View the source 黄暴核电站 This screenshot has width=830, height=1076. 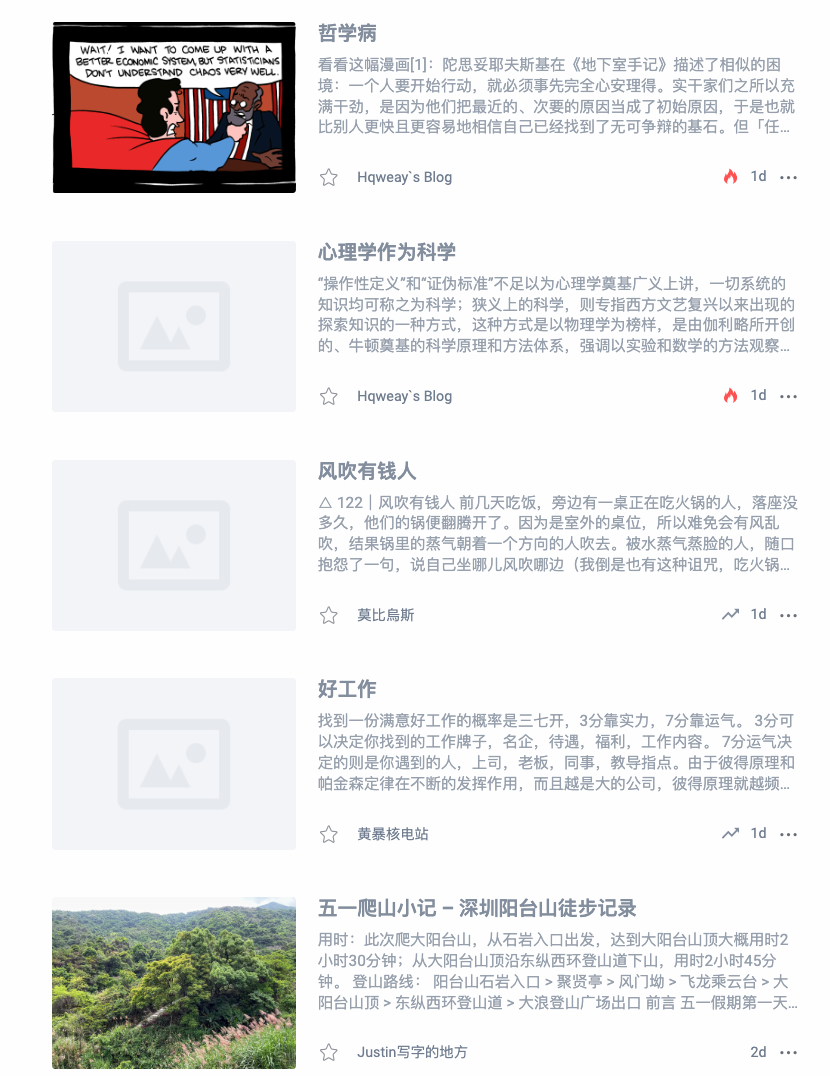point(392,834)
